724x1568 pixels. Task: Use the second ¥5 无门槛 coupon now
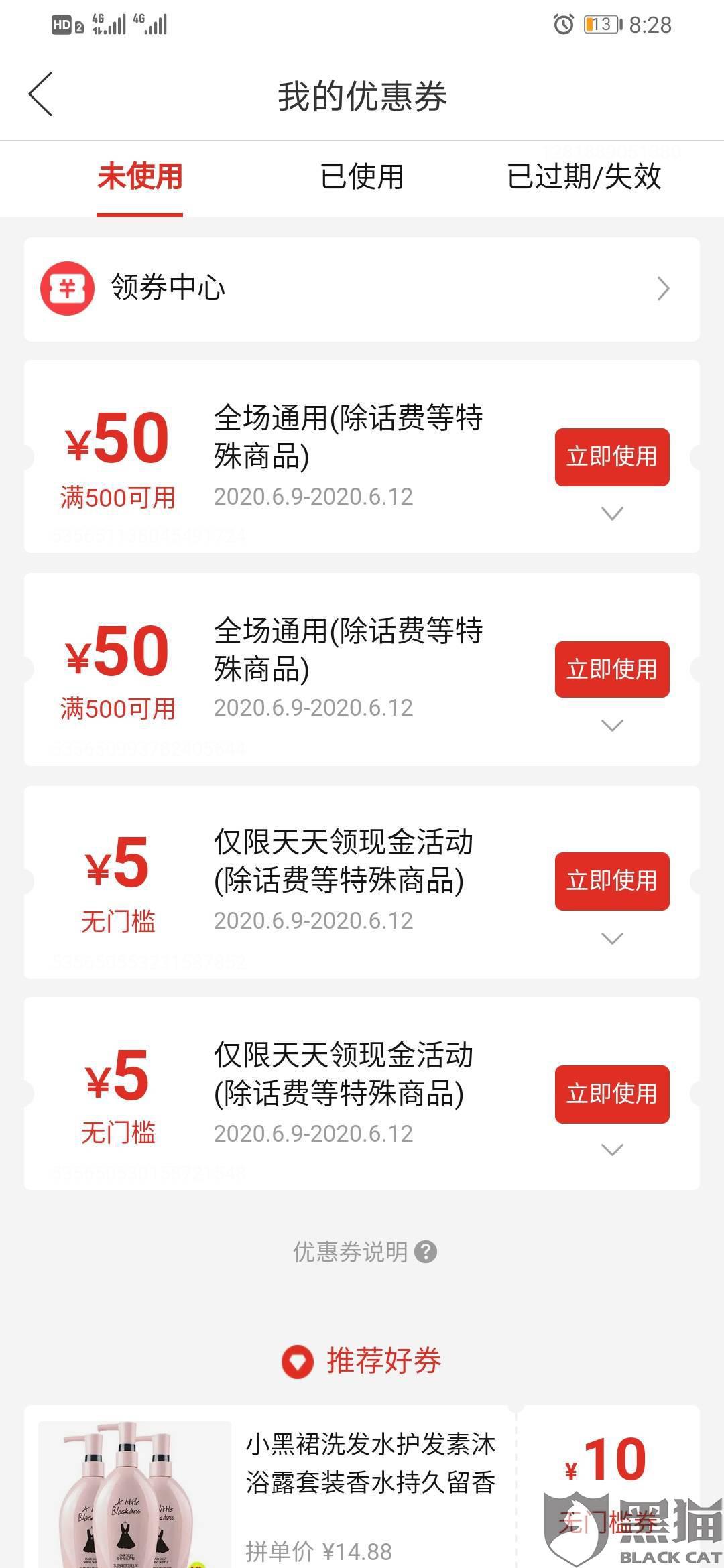point(611,1094)
